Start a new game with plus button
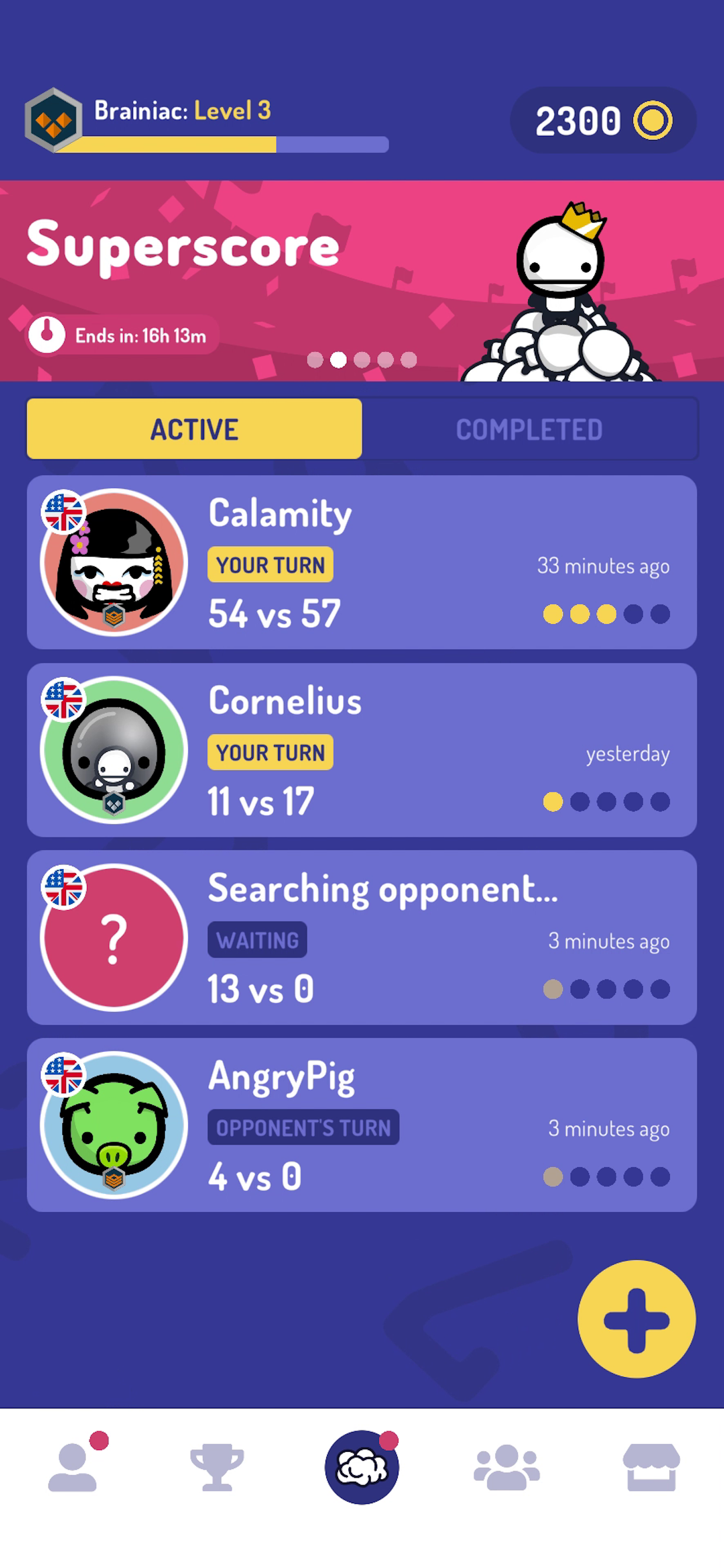Screen dimensions: 724x1568 [x=637, y=1319]
